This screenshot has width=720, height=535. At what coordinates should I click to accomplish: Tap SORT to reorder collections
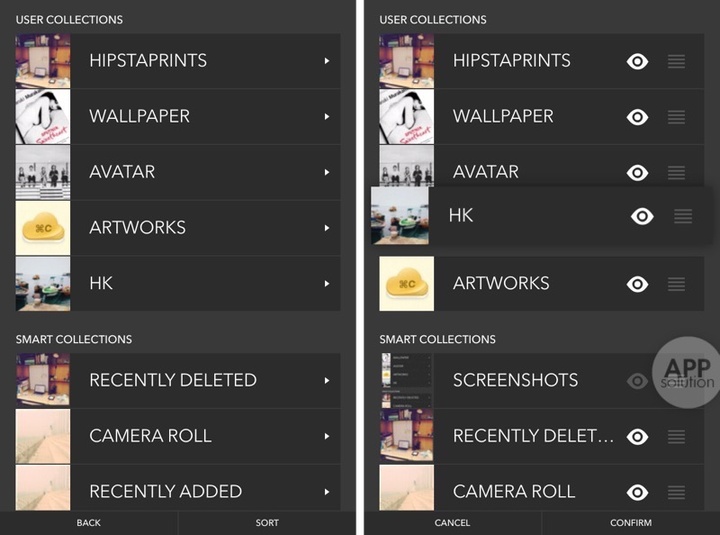tap(267, 523)
